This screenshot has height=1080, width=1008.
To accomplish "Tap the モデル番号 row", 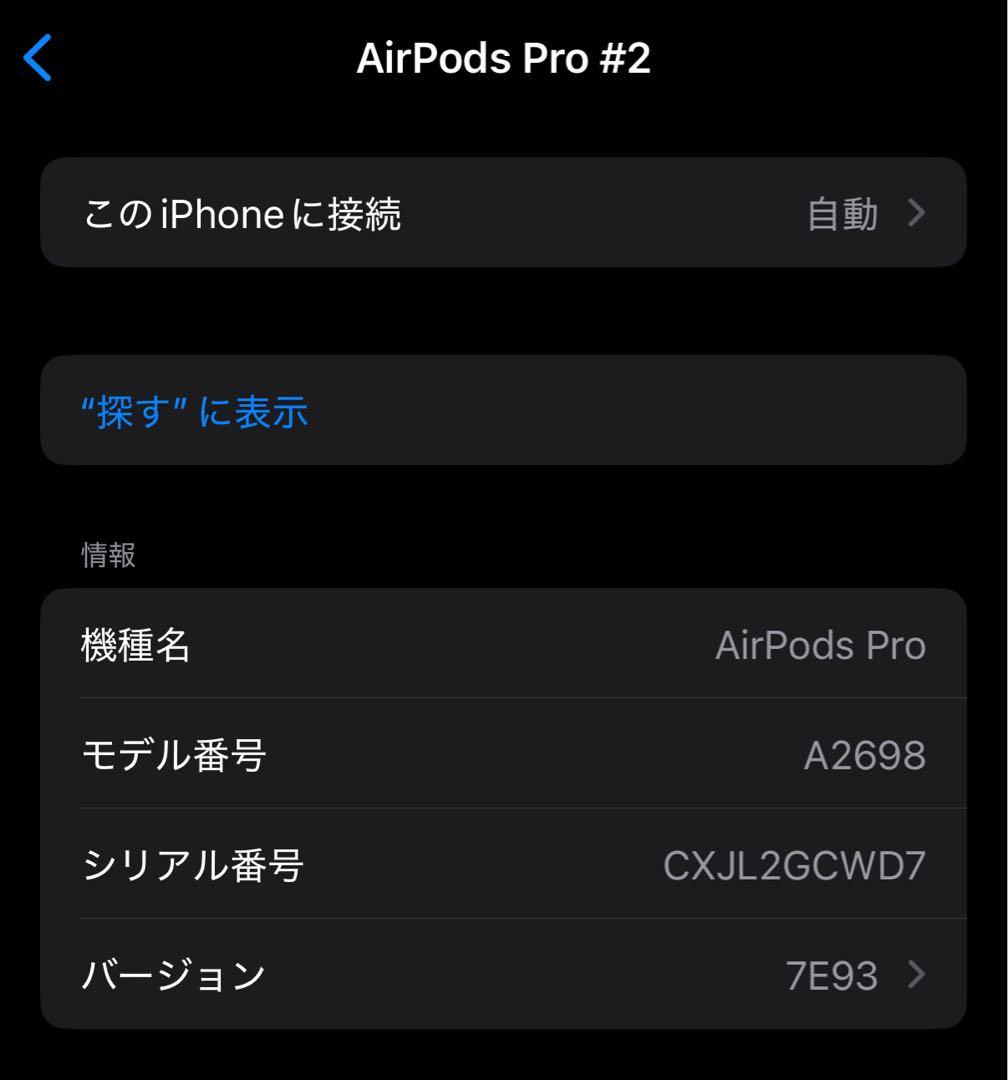I will click(504, 754).
